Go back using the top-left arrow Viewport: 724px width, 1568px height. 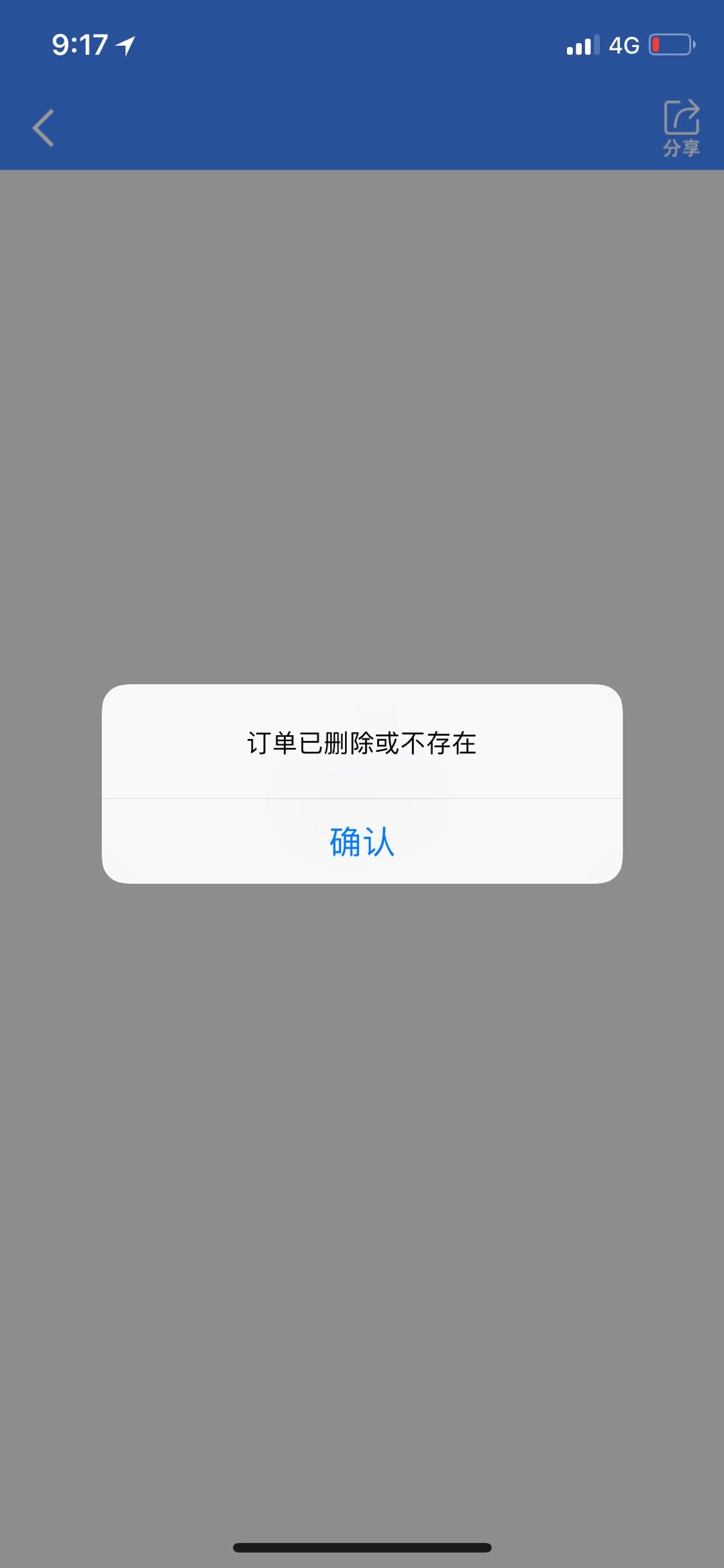[x=44, y=127]
